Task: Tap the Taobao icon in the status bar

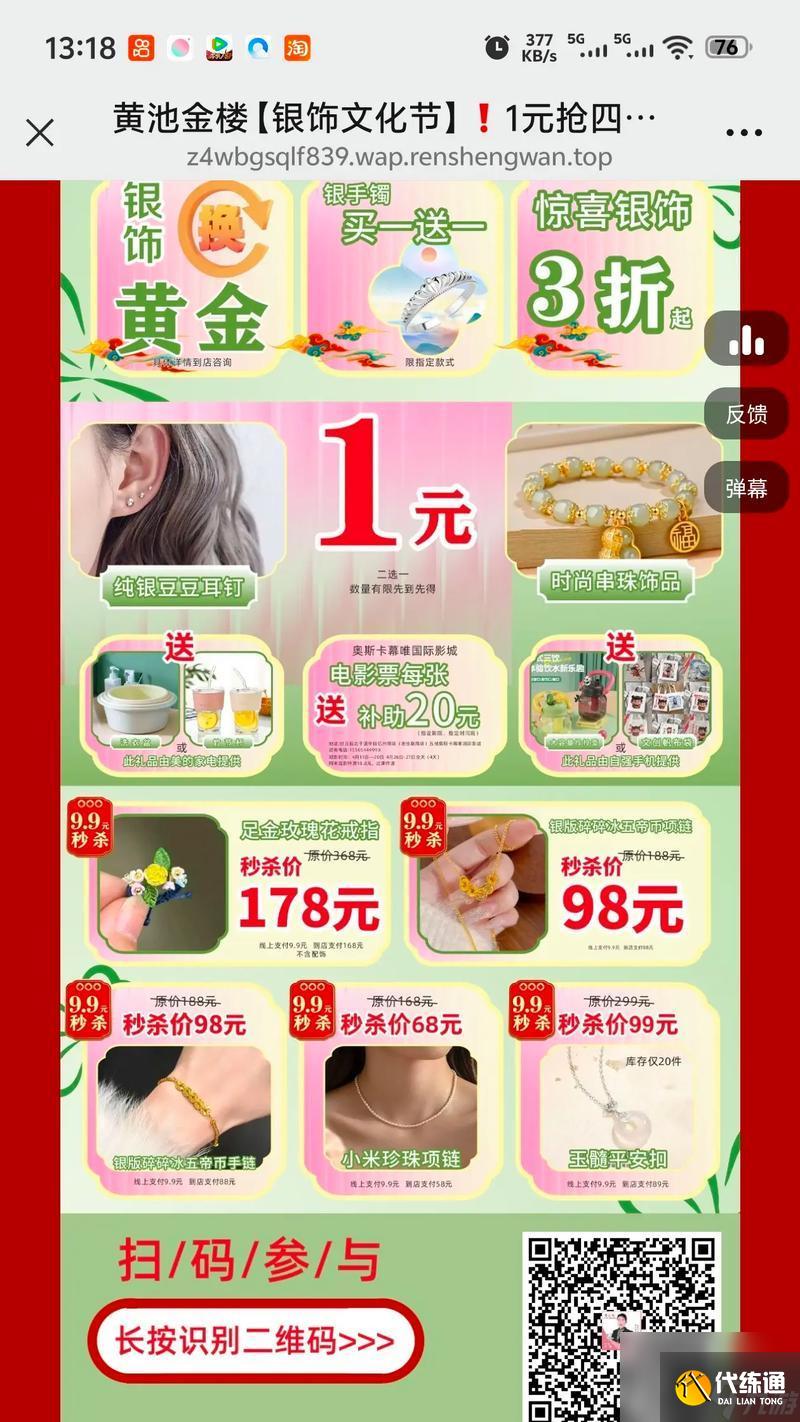Action: click(x=297, y=47)
